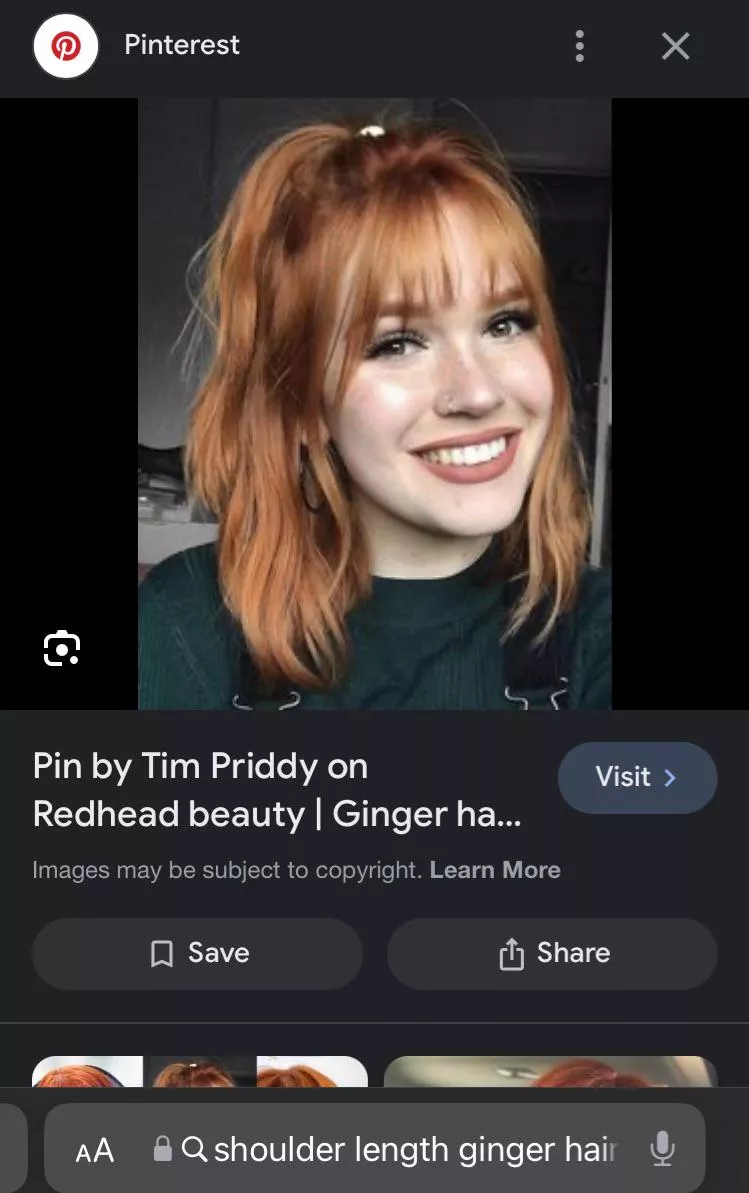Save the ginger hairstyle image
Screen dimensions: 749x1193
tap(197, 953)
